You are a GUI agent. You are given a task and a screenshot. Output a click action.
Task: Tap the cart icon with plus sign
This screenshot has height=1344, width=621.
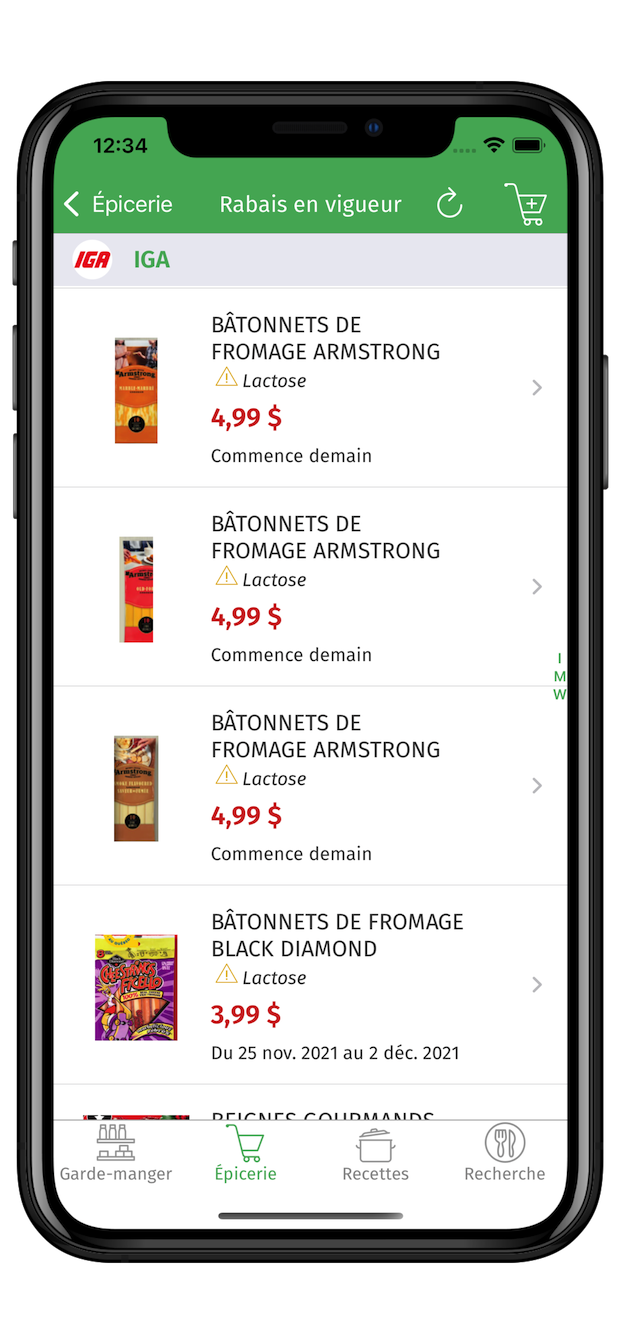click(525, 204)
